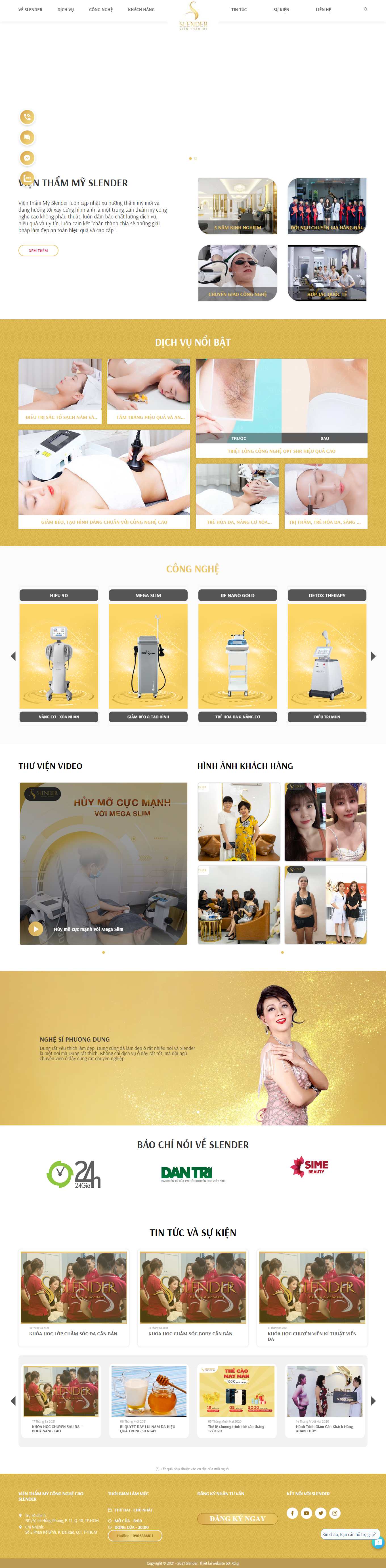Tap the Xem thêm button
Screen dimensions: 386x1568
[x=38, y=251]
